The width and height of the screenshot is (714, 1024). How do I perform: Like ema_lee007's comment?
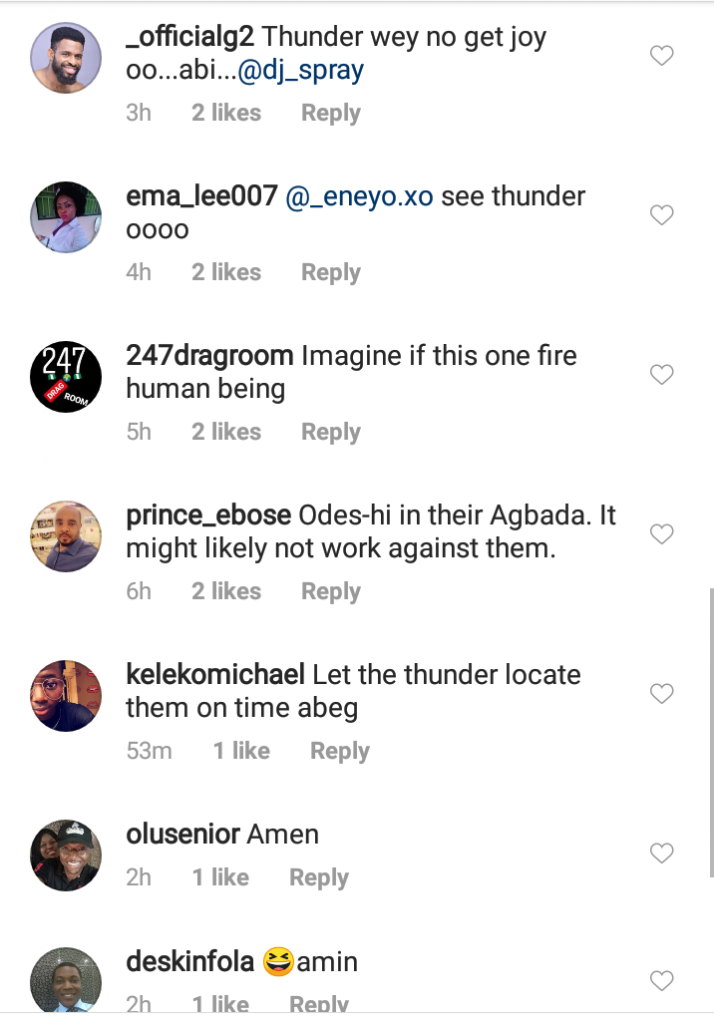662,216
